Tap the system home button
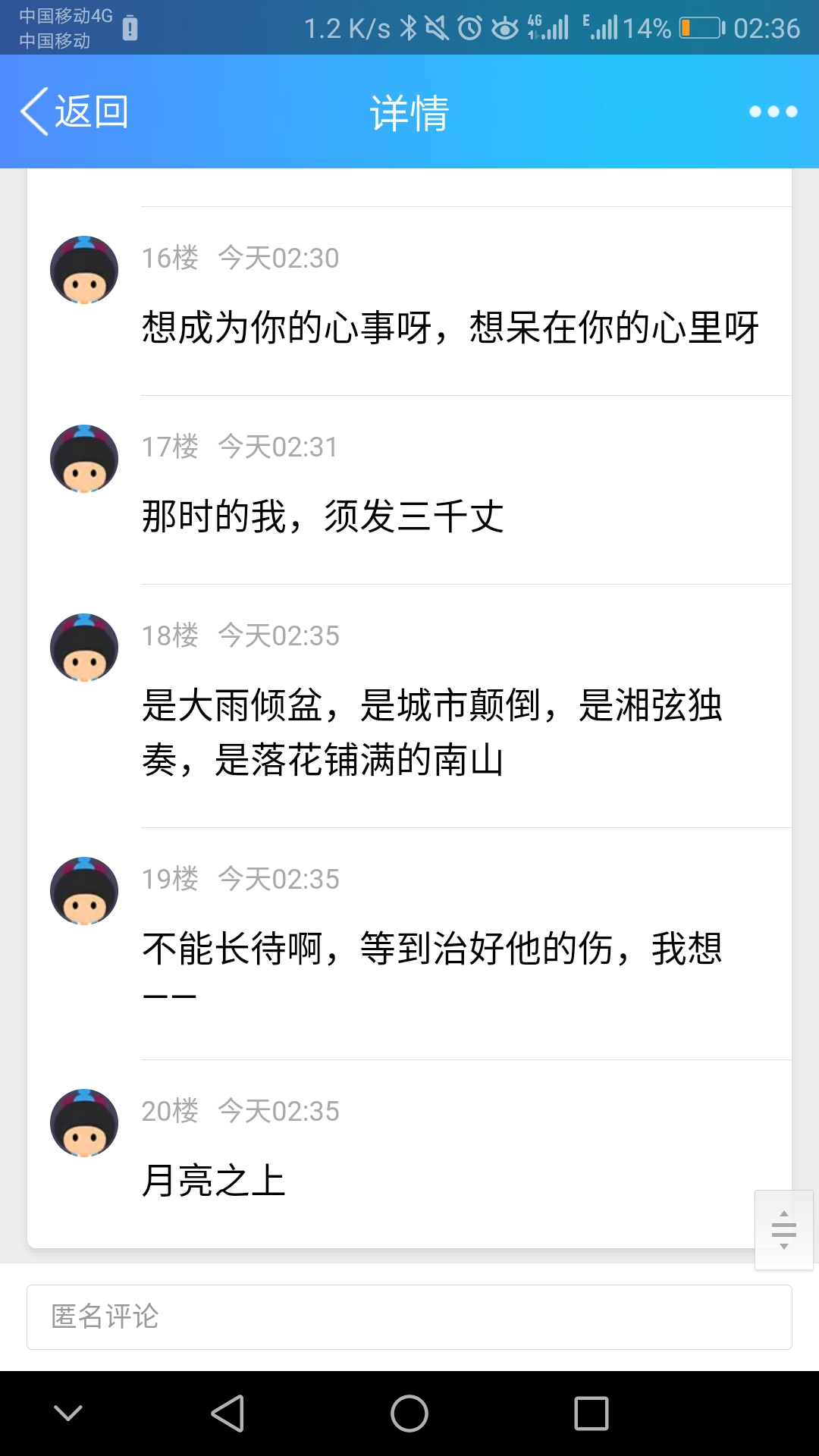Image resolution: width=819 pixels, height=1456 pixels. tap(409, 1414)
